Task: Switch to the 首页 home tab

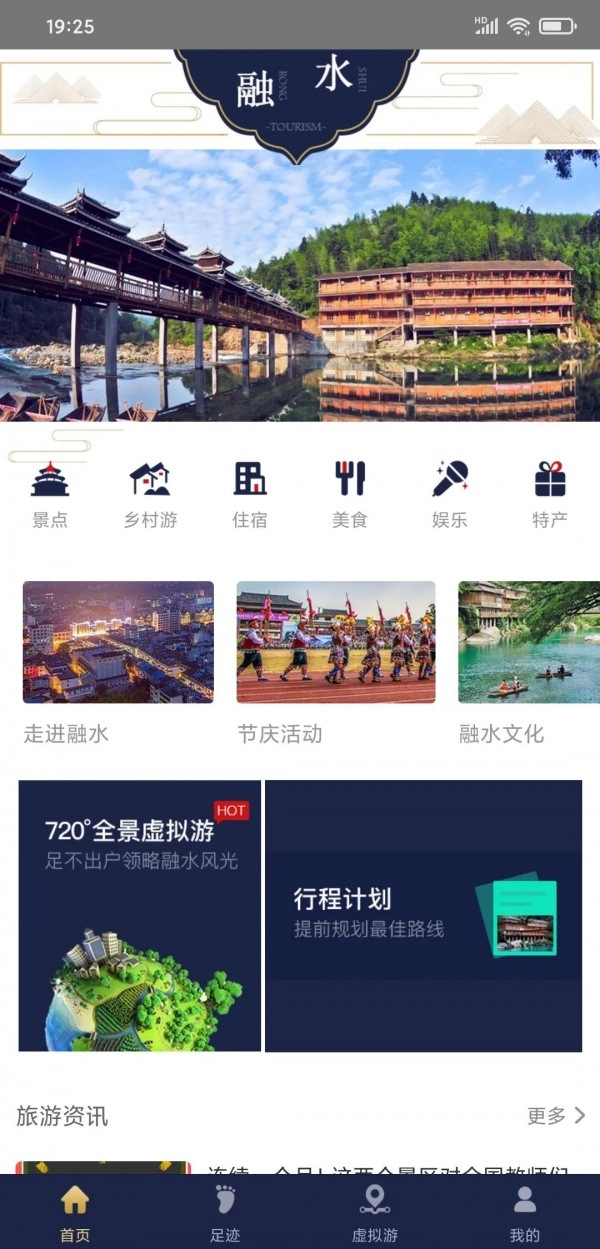Action: pyautogui.click(x=75, y=1211)
